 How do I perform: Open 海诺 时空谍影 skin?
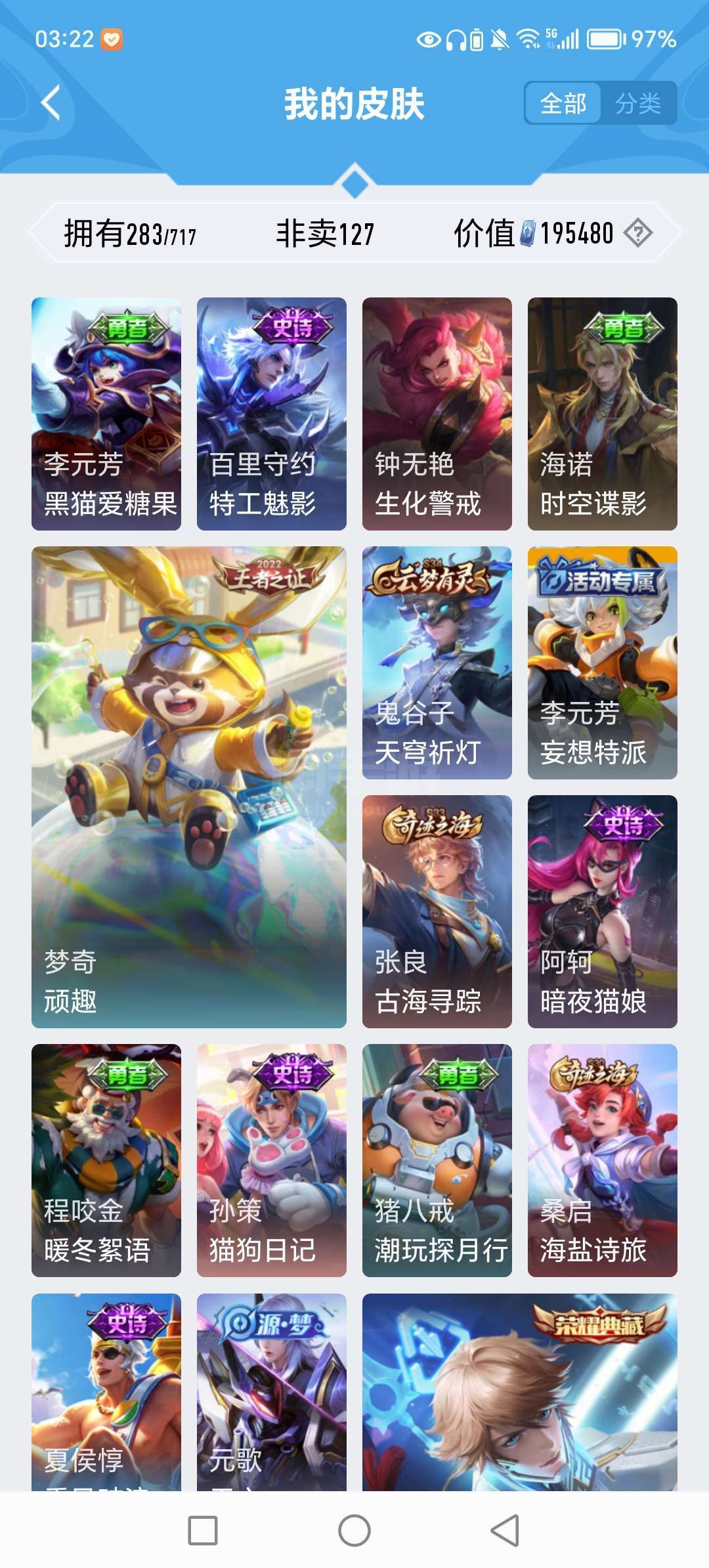pyautogui.click(x=603, y=414)
